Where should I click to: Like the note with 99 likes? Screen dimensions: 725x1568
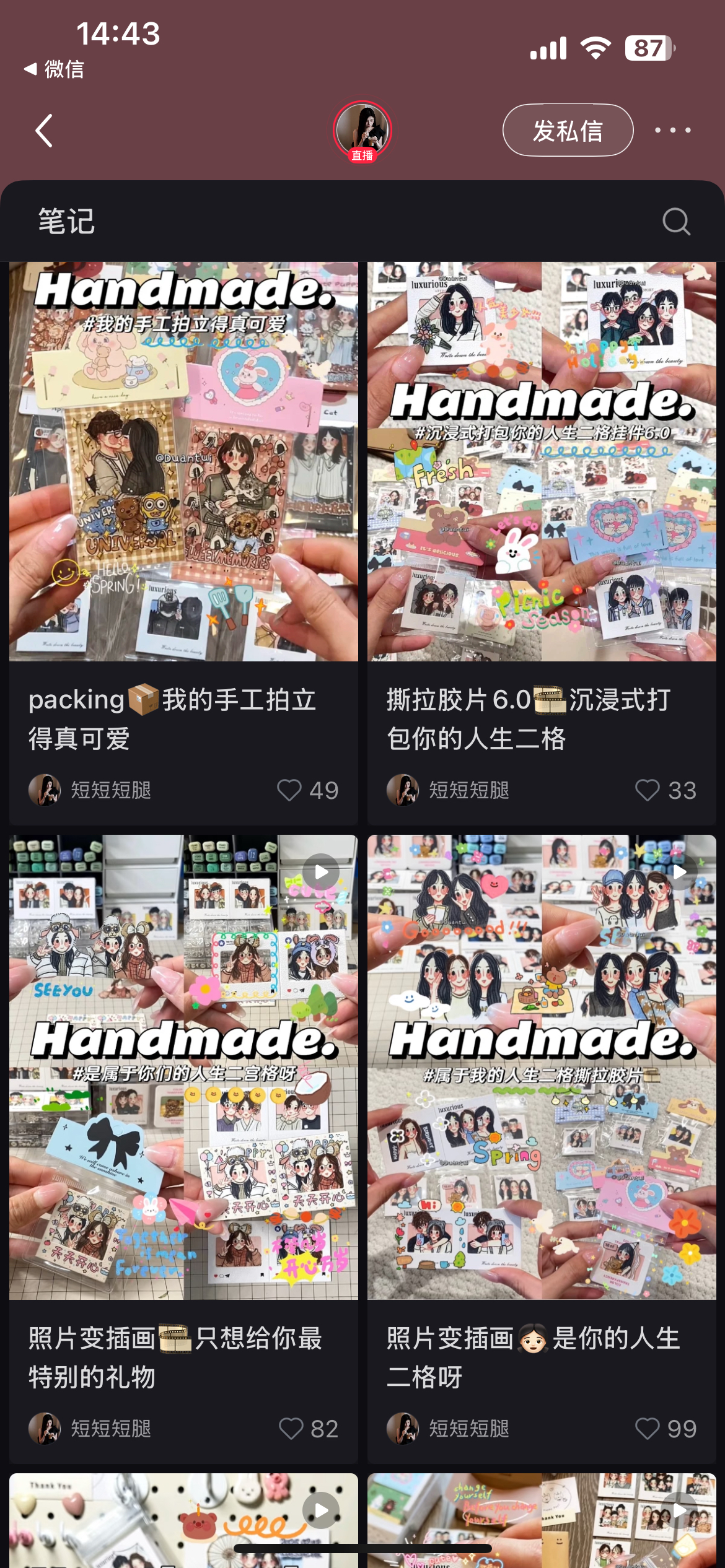click(648, 1429)
